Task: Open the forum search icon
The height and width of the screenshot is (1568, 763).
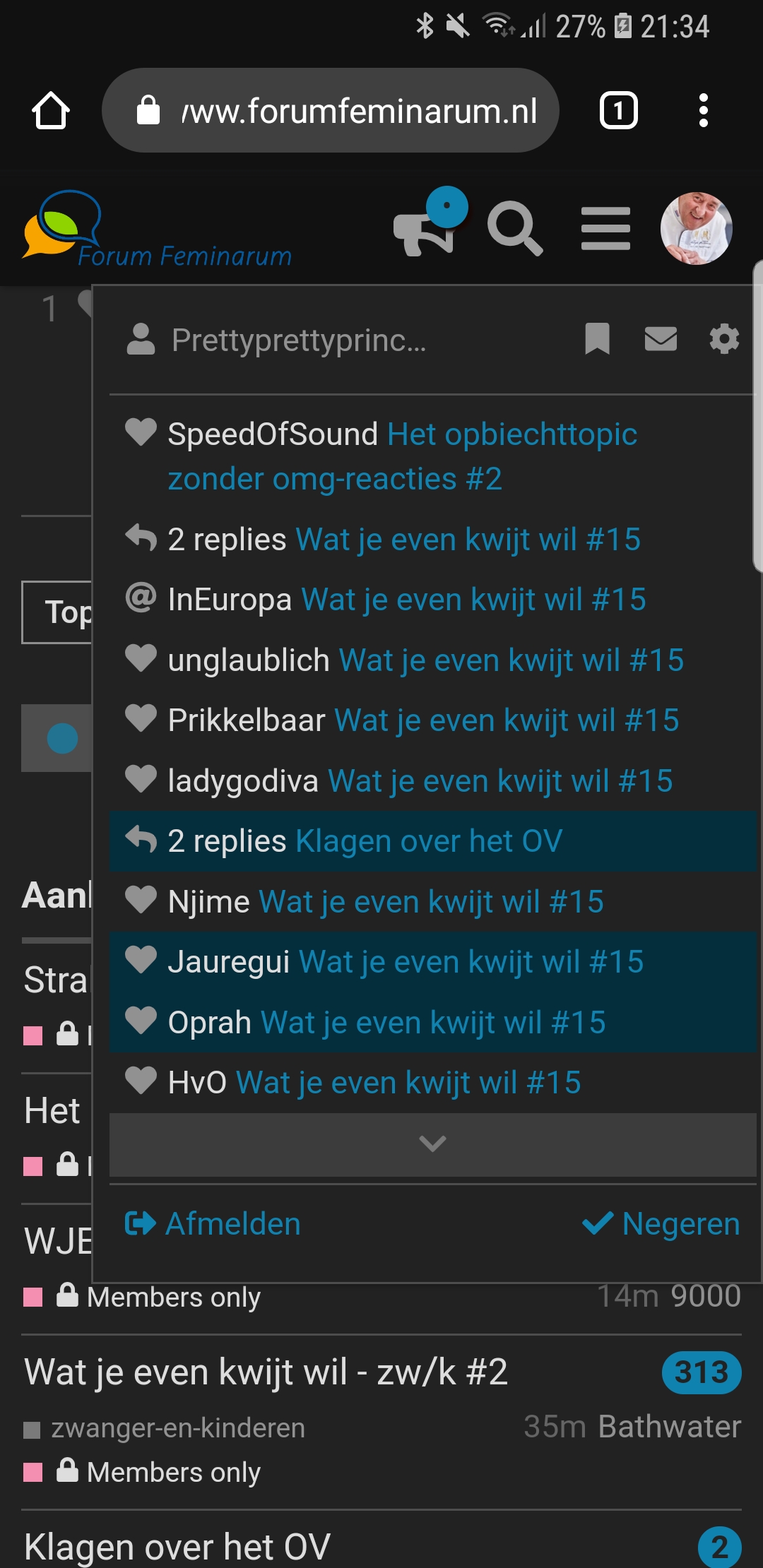Action: click(x=515, y=228)
